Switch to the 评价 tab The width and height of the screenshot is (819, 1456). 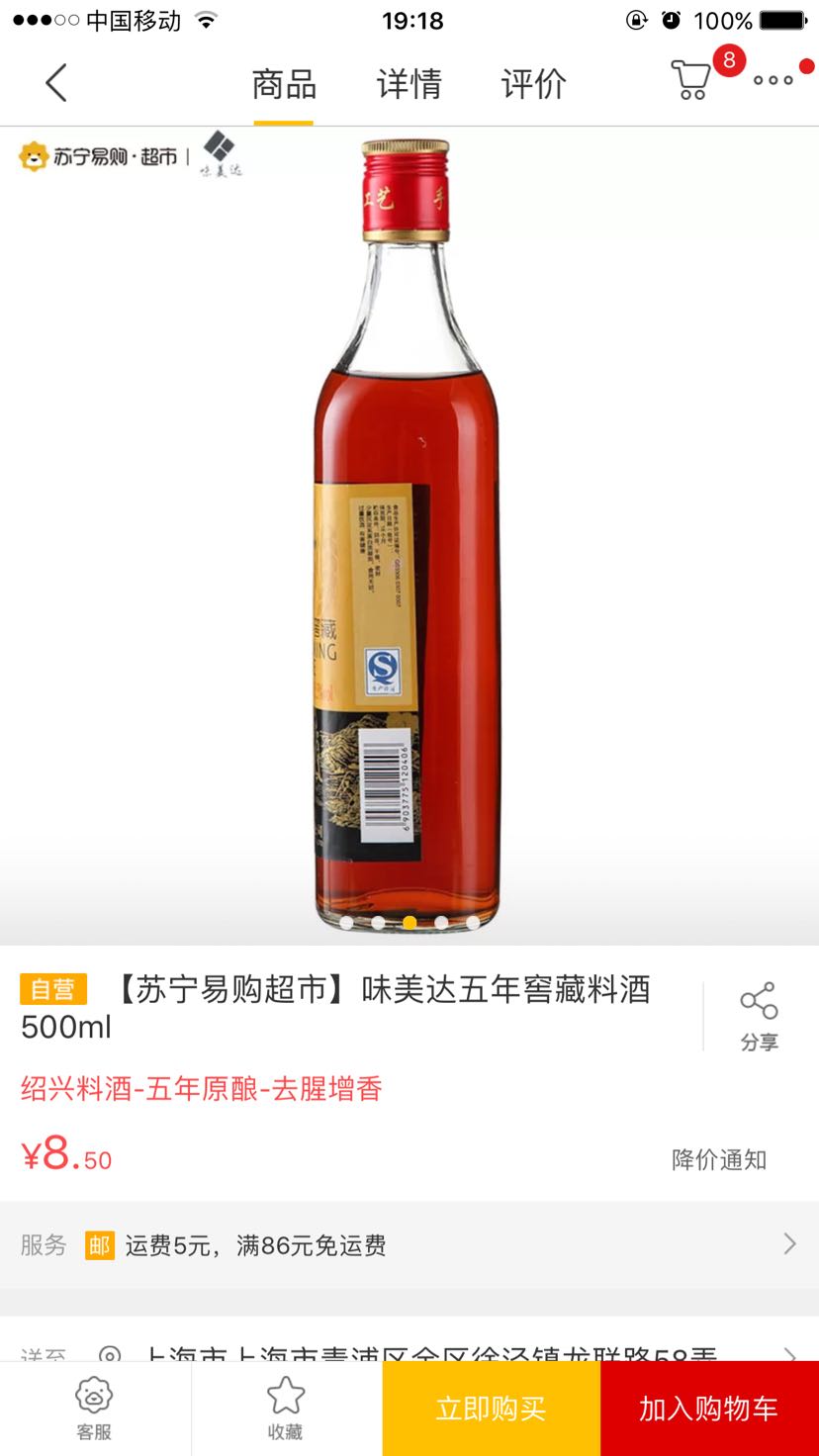(533, 84)
